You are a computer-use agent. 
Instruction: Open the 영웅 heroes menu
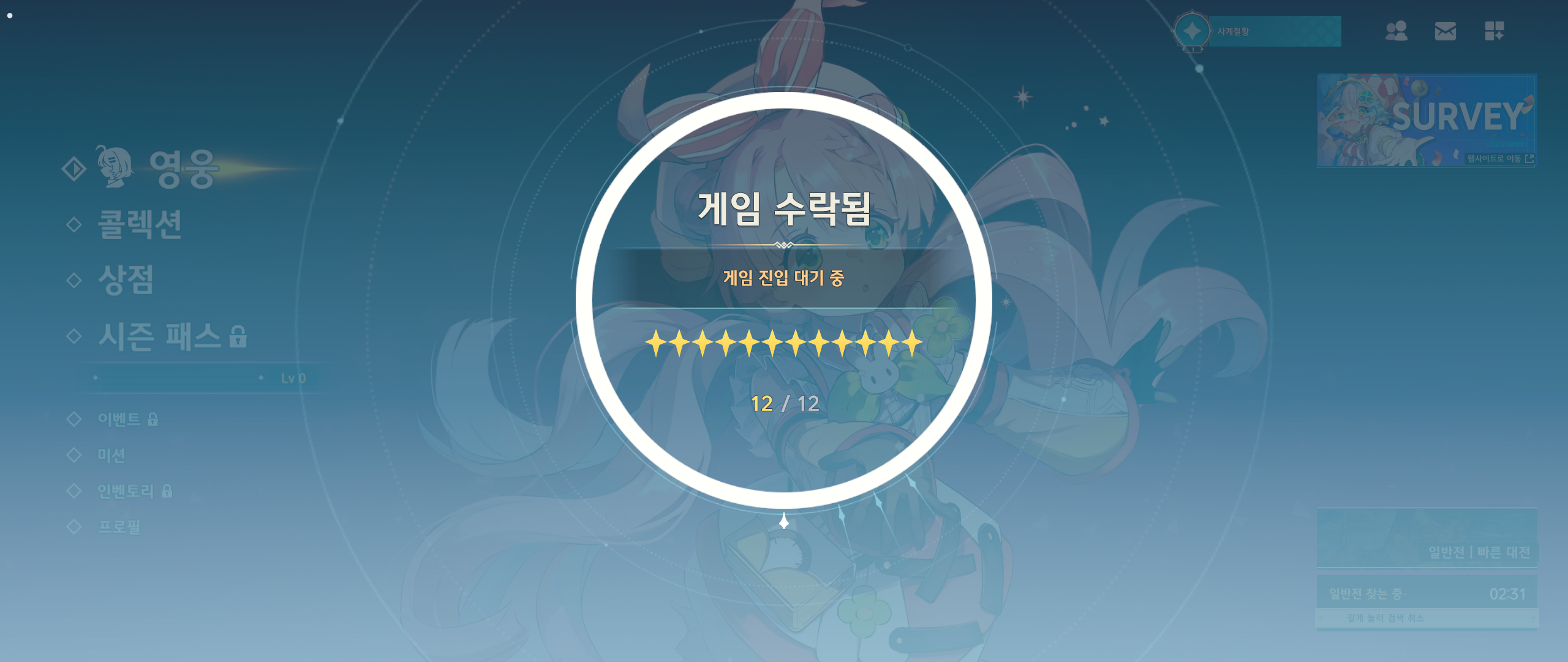[x=182, y=169]
